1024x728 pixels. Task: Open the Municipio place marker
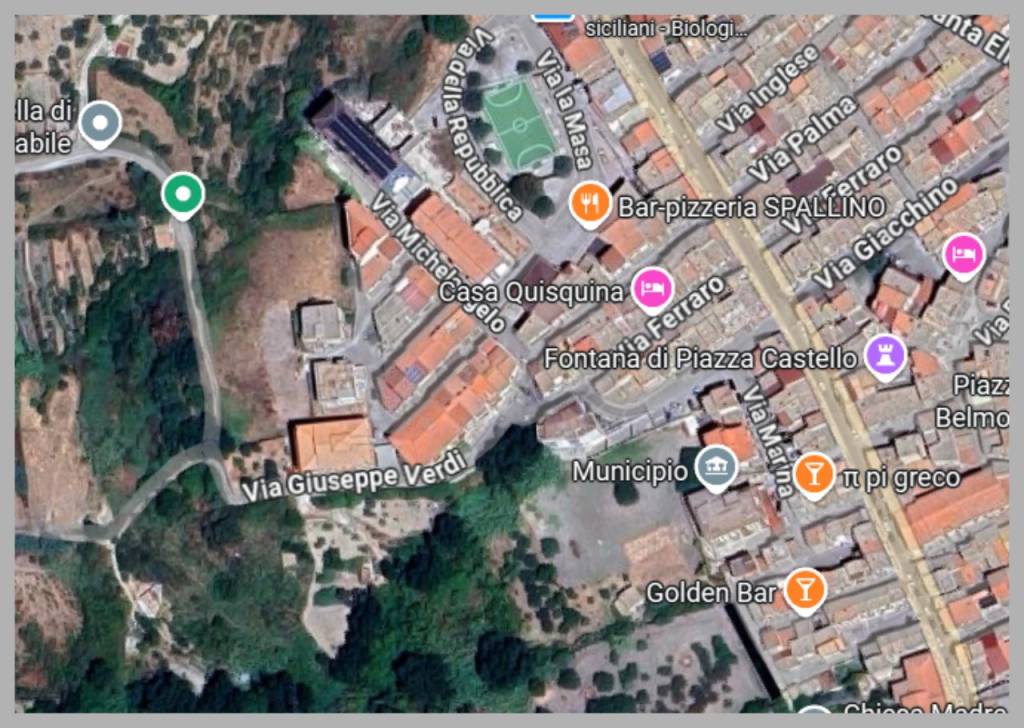click(x=716, y=467)
